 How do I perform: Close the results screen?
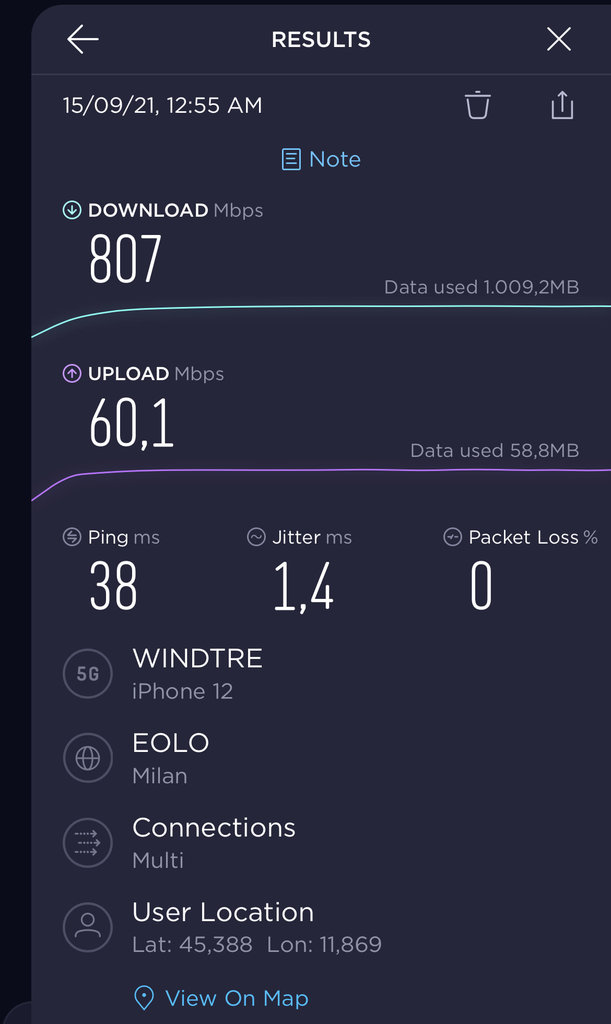click(559, 39)
